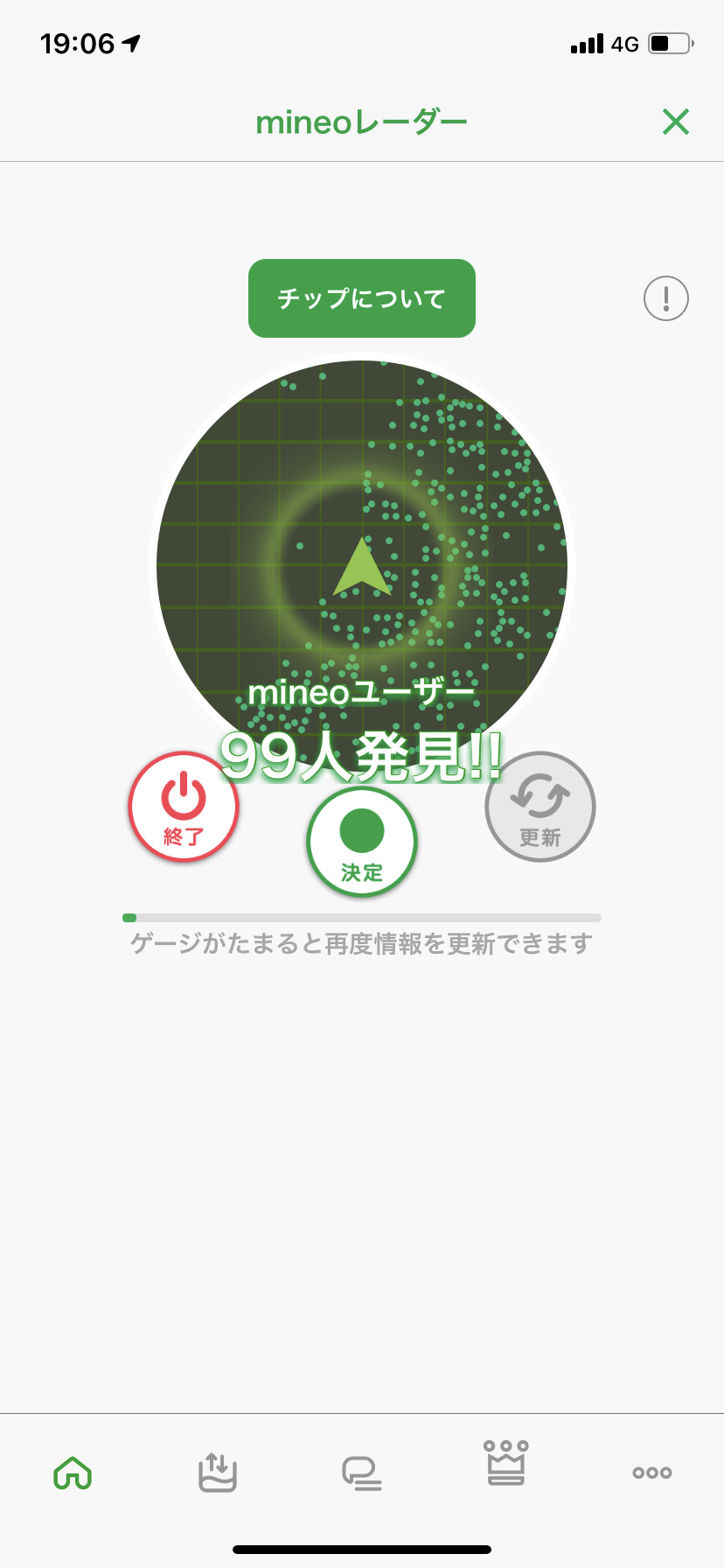The height and width of the screenshot is (1568, 724).
Task: Go to the home tab
Action: click(73, 1473)
